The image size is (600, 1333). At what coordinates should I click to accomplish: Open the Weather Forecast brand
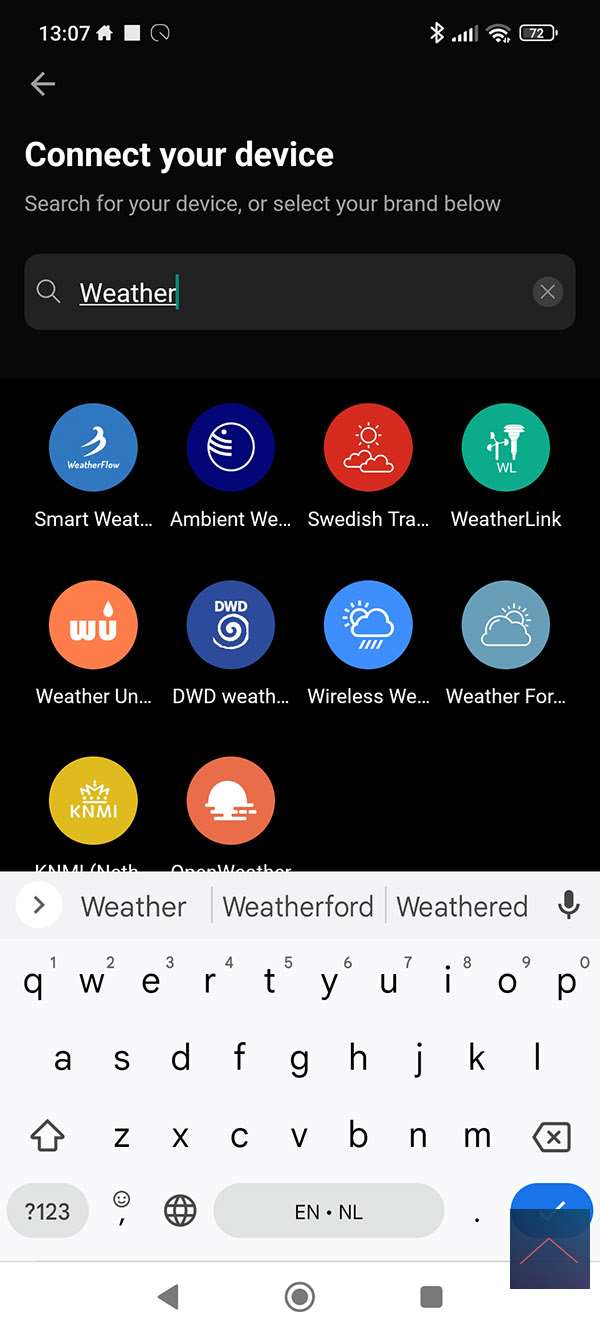pyautogui.click(x=506, y=625)
